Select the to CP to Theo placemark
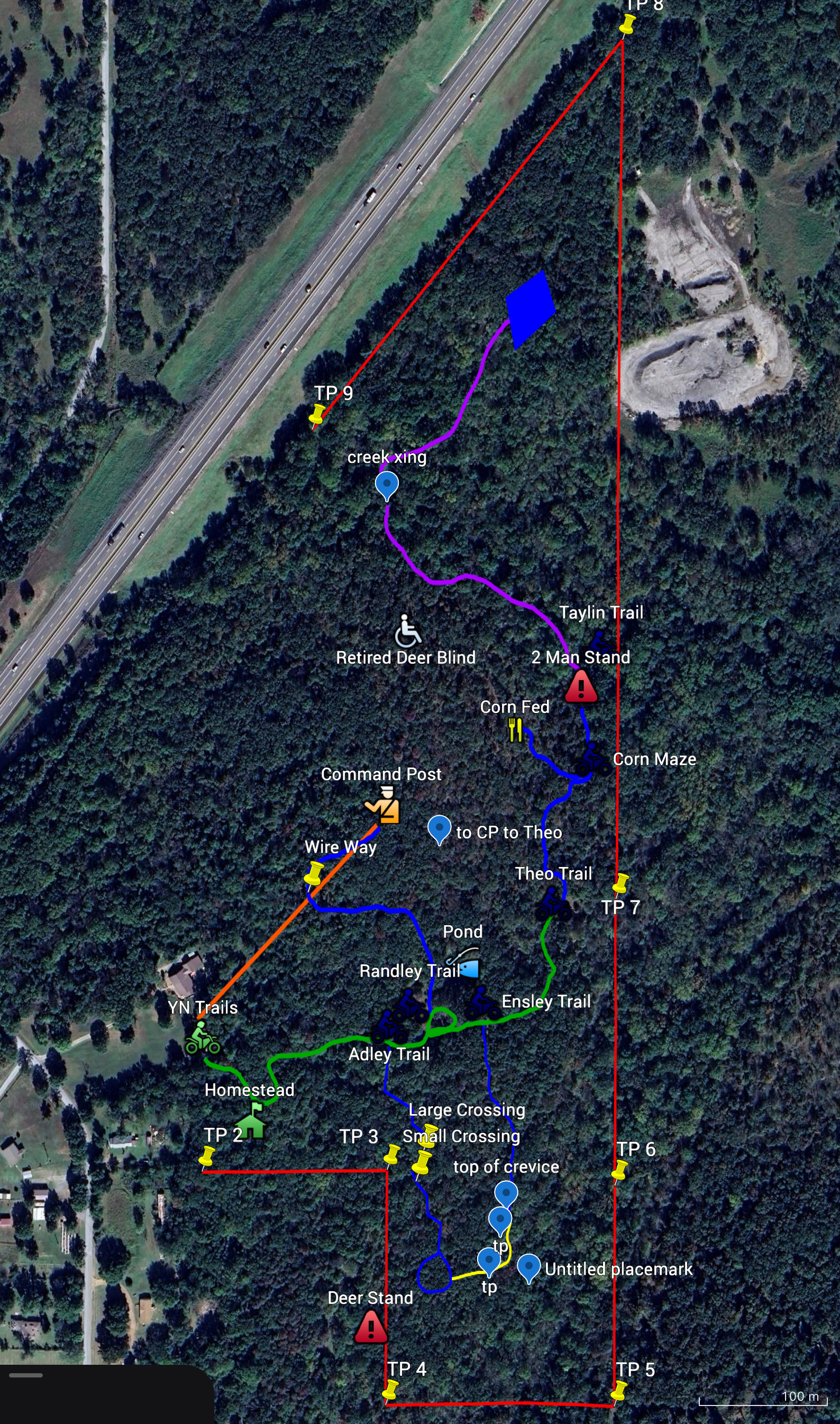Screen dimensions: 840x1424 [439, 828]
